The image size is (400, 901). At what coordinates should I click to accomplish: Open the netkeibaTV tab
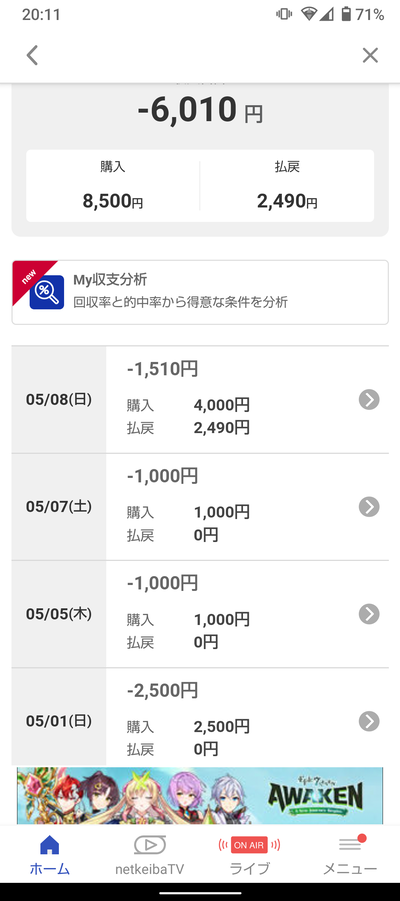click(149, 854)
